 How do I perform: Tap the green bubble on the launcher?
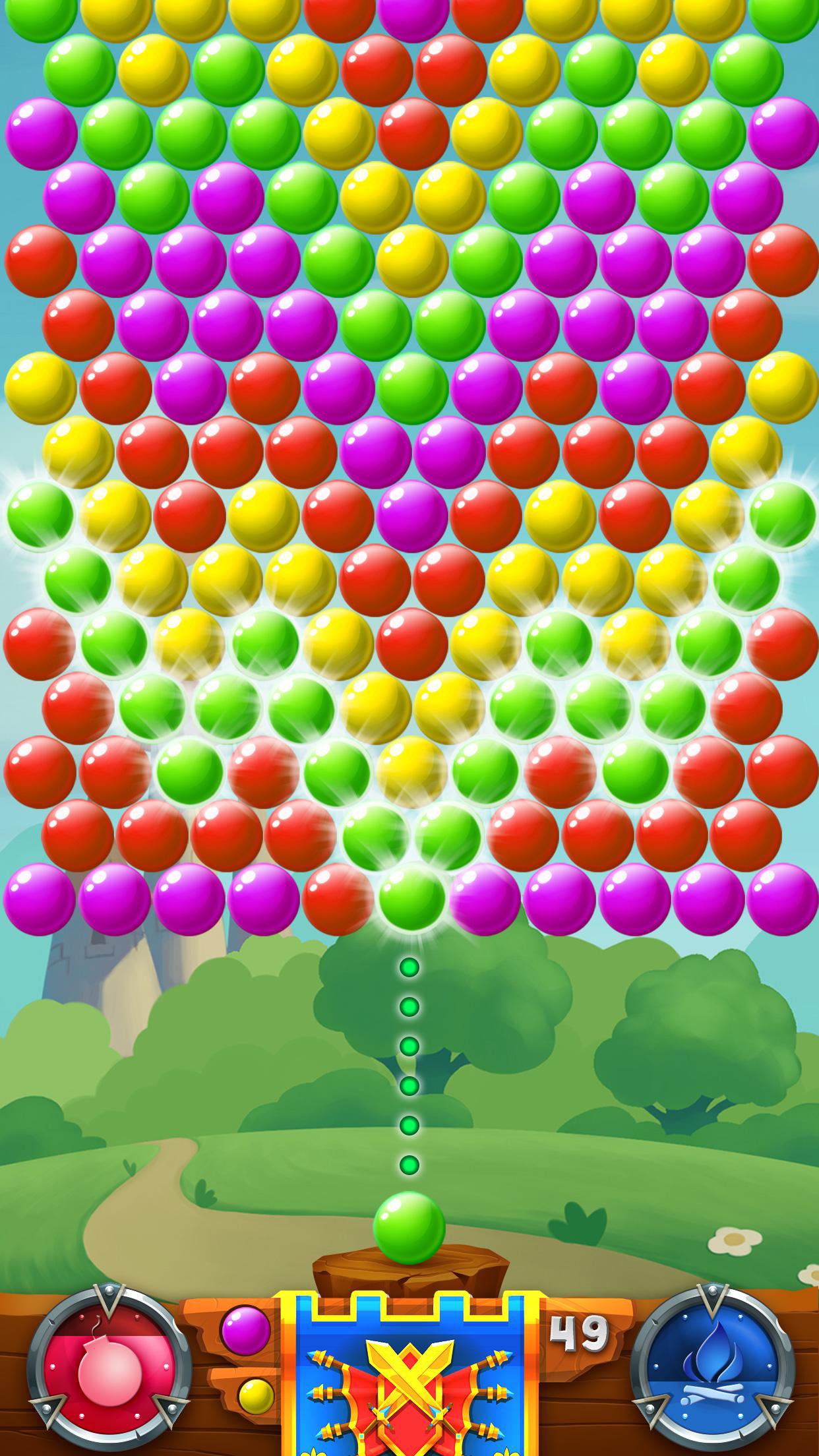tap(409, 1227)
